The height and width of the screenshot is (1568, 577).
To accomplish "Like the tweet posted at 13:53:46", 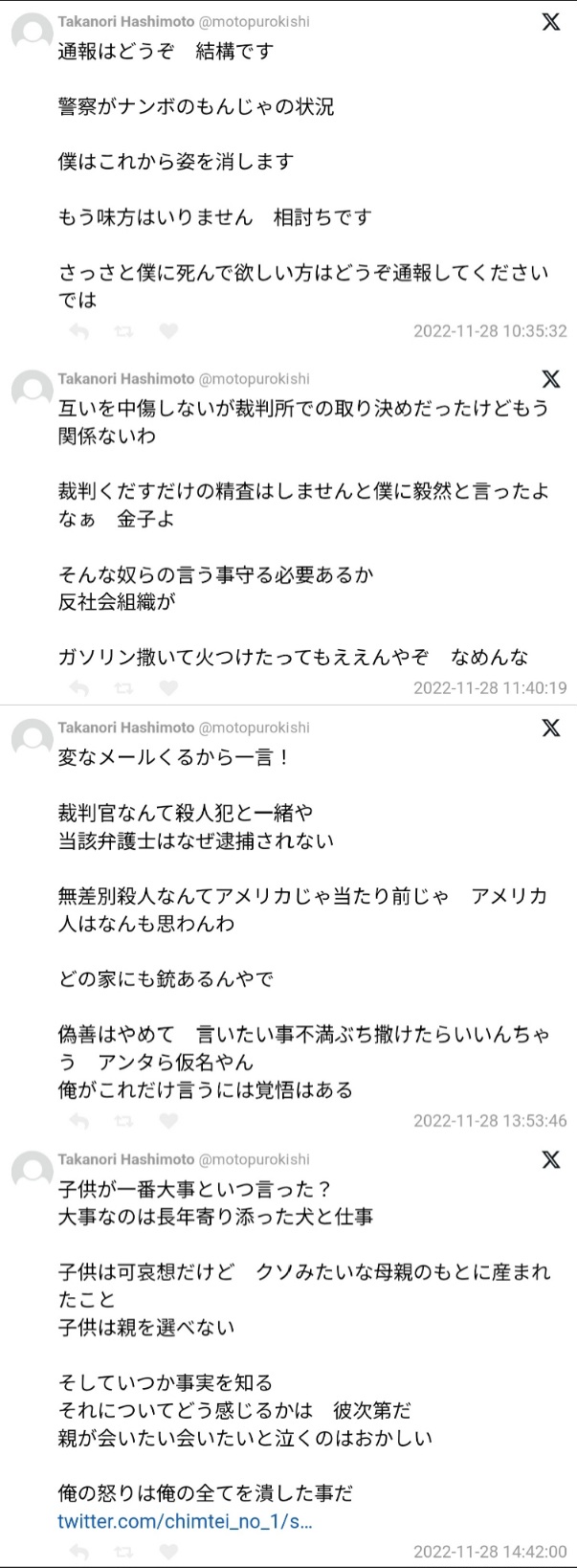I will (x=168, y=1120).
